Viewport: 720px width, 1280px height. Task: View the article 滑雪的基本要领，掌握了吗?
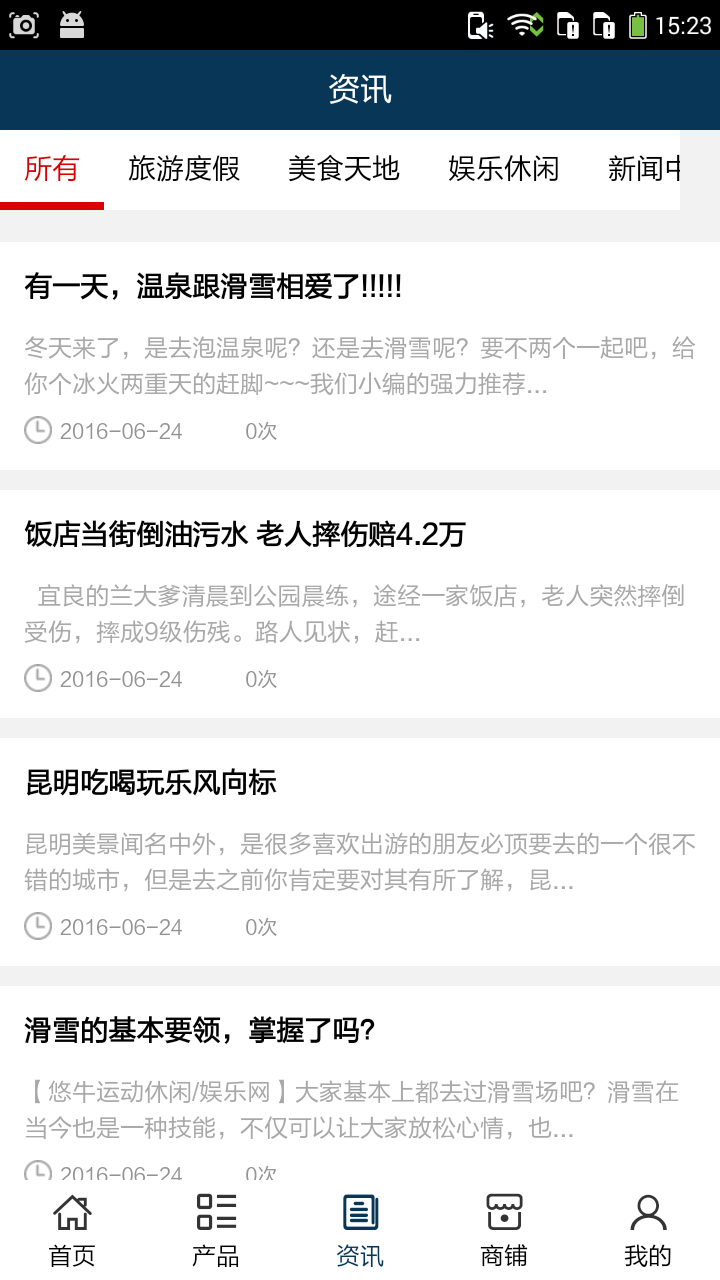click(199, 1031)
